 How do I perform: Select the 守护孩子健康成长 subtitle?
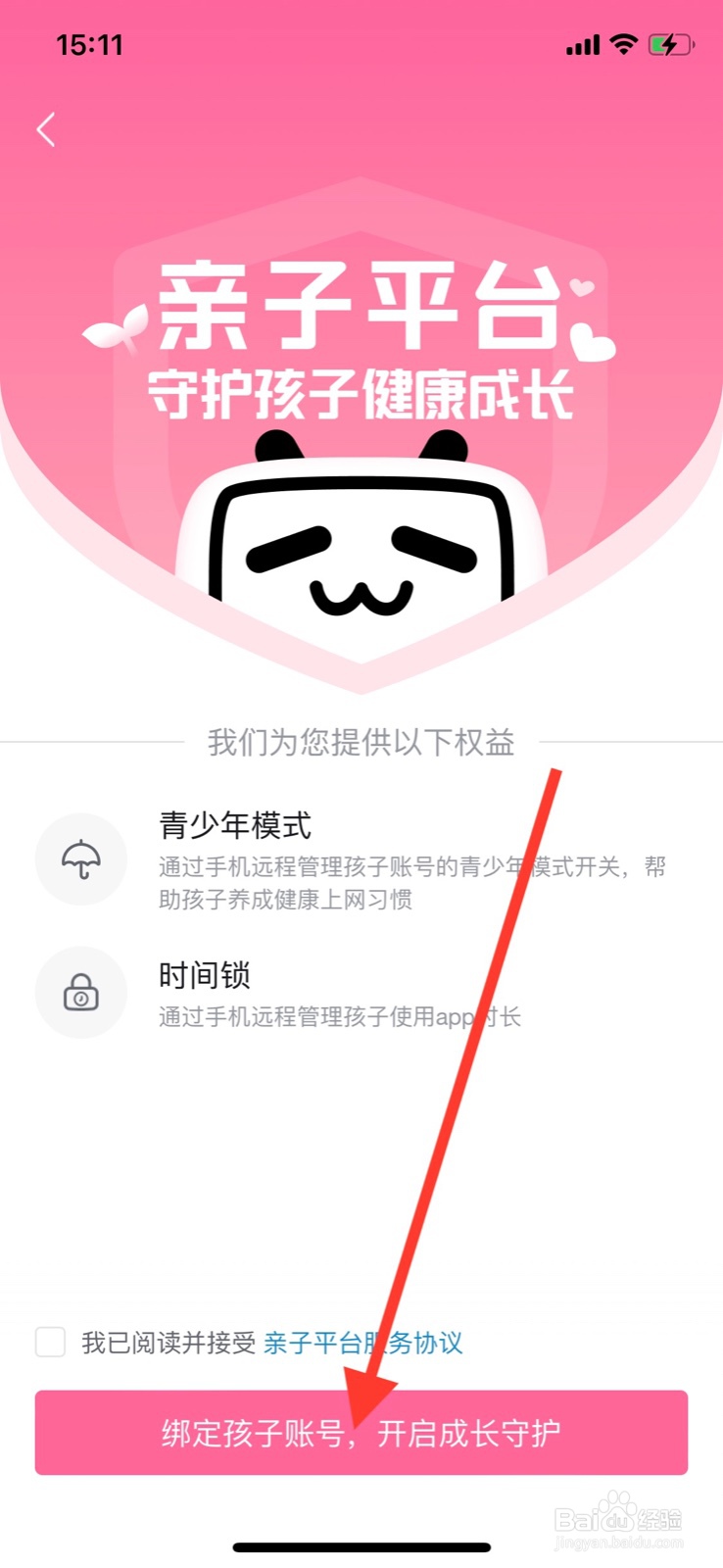click(x=361, y=392)
